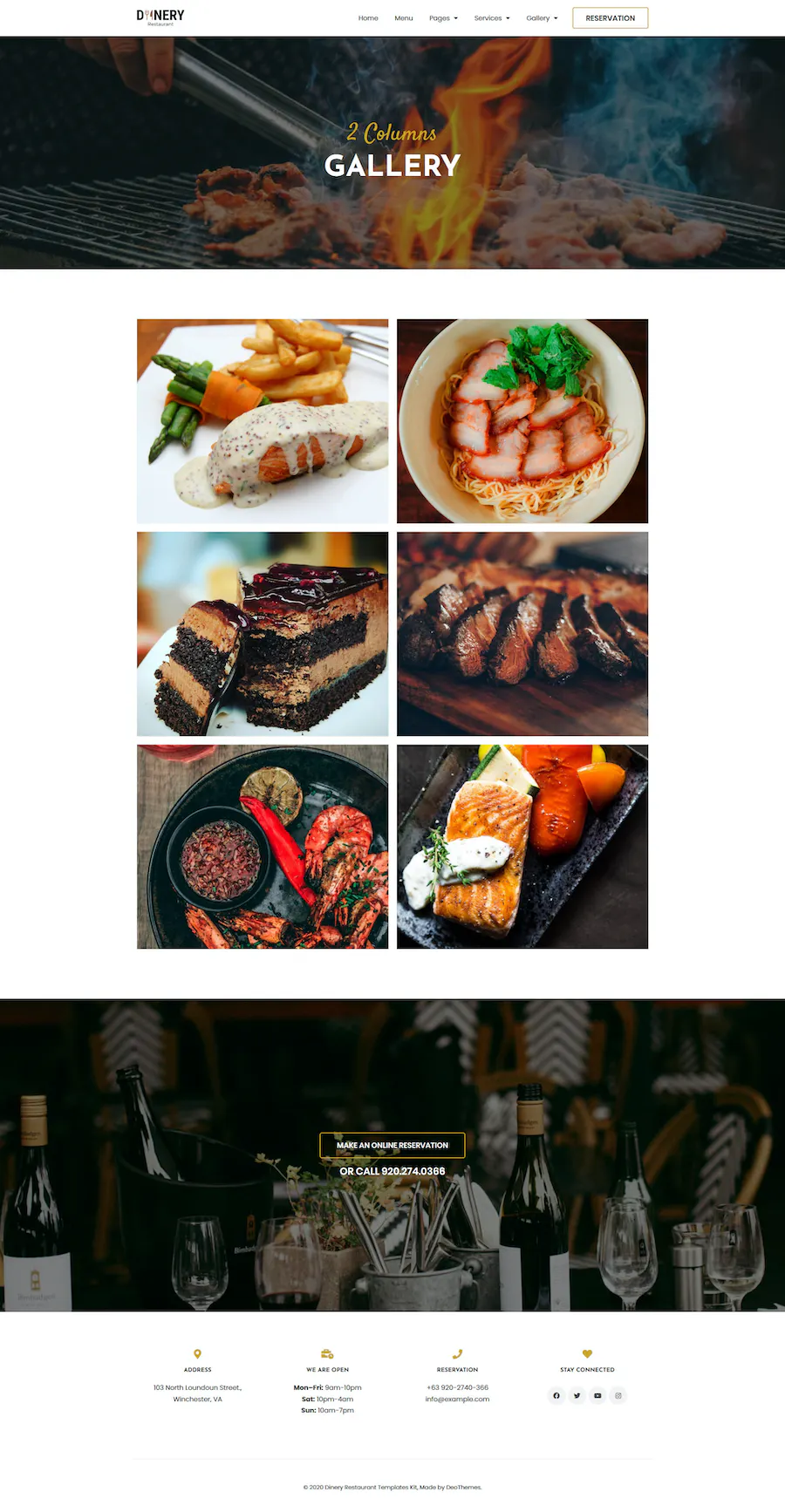
Task: Expand the Services dropdown
Action: click(492, 18)
